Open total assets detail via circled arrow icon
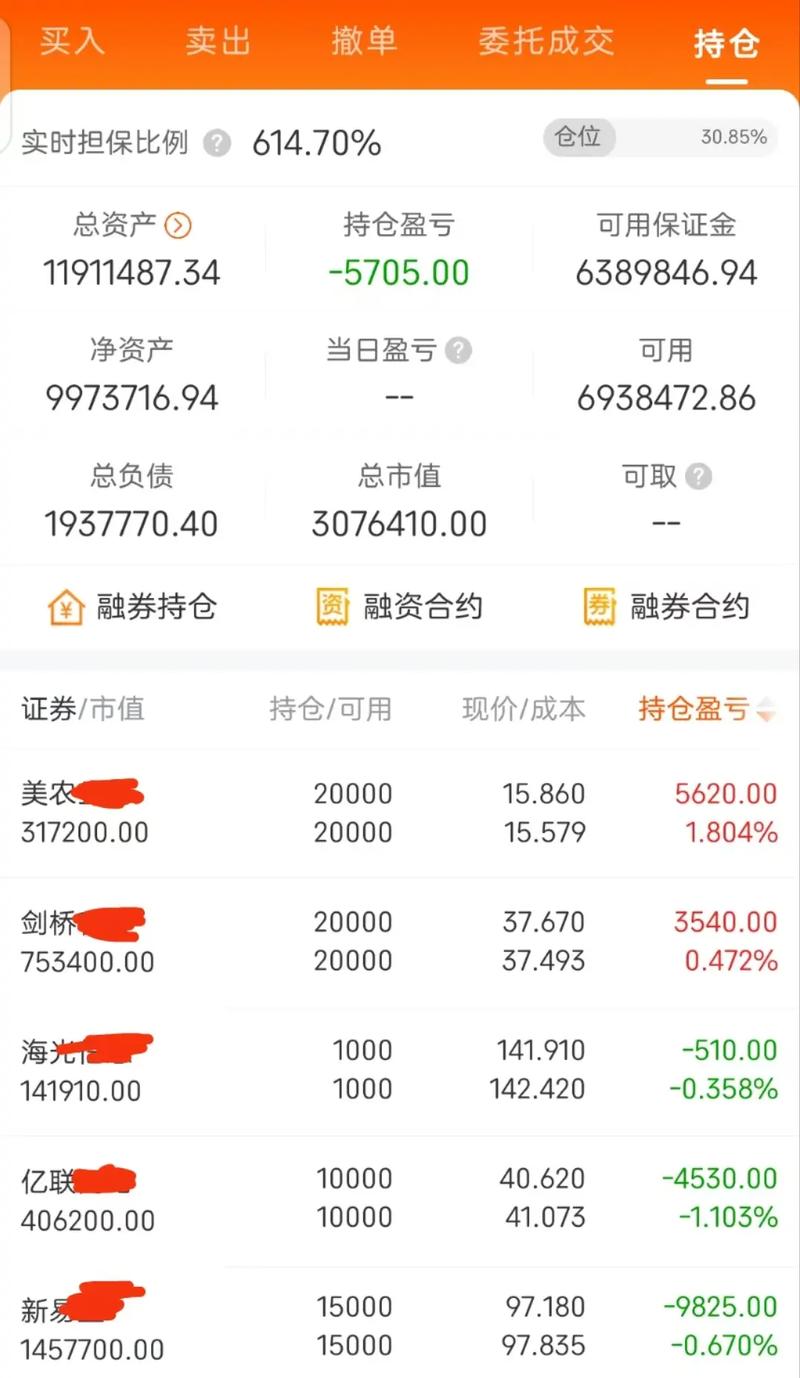The image size is (800, 1378). pyautogui.click(x=178, y=225)
